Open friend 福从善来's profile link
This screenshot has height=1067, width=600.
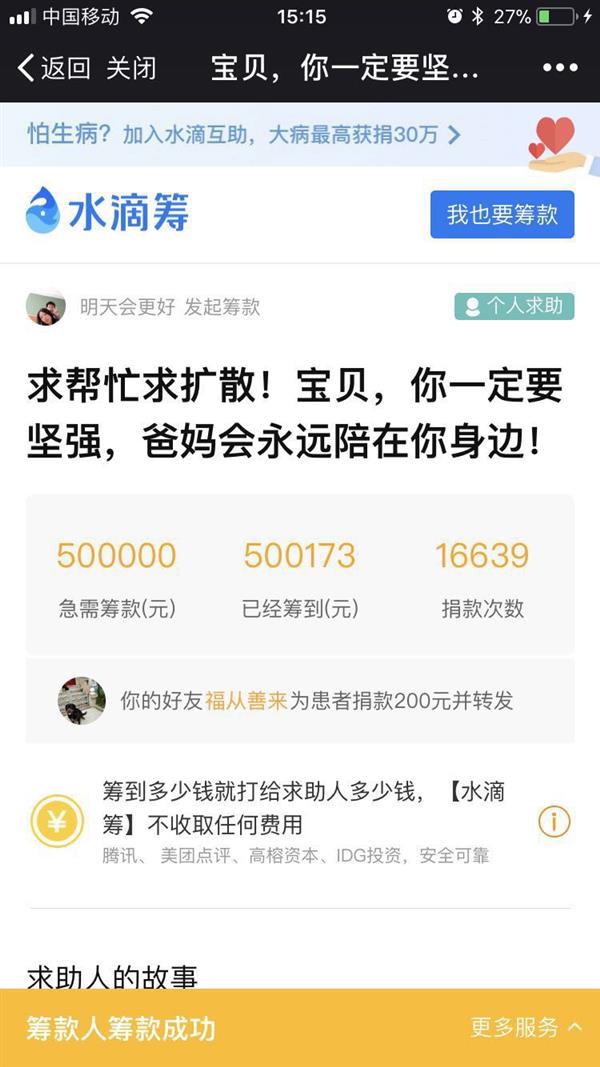(245, 701)
